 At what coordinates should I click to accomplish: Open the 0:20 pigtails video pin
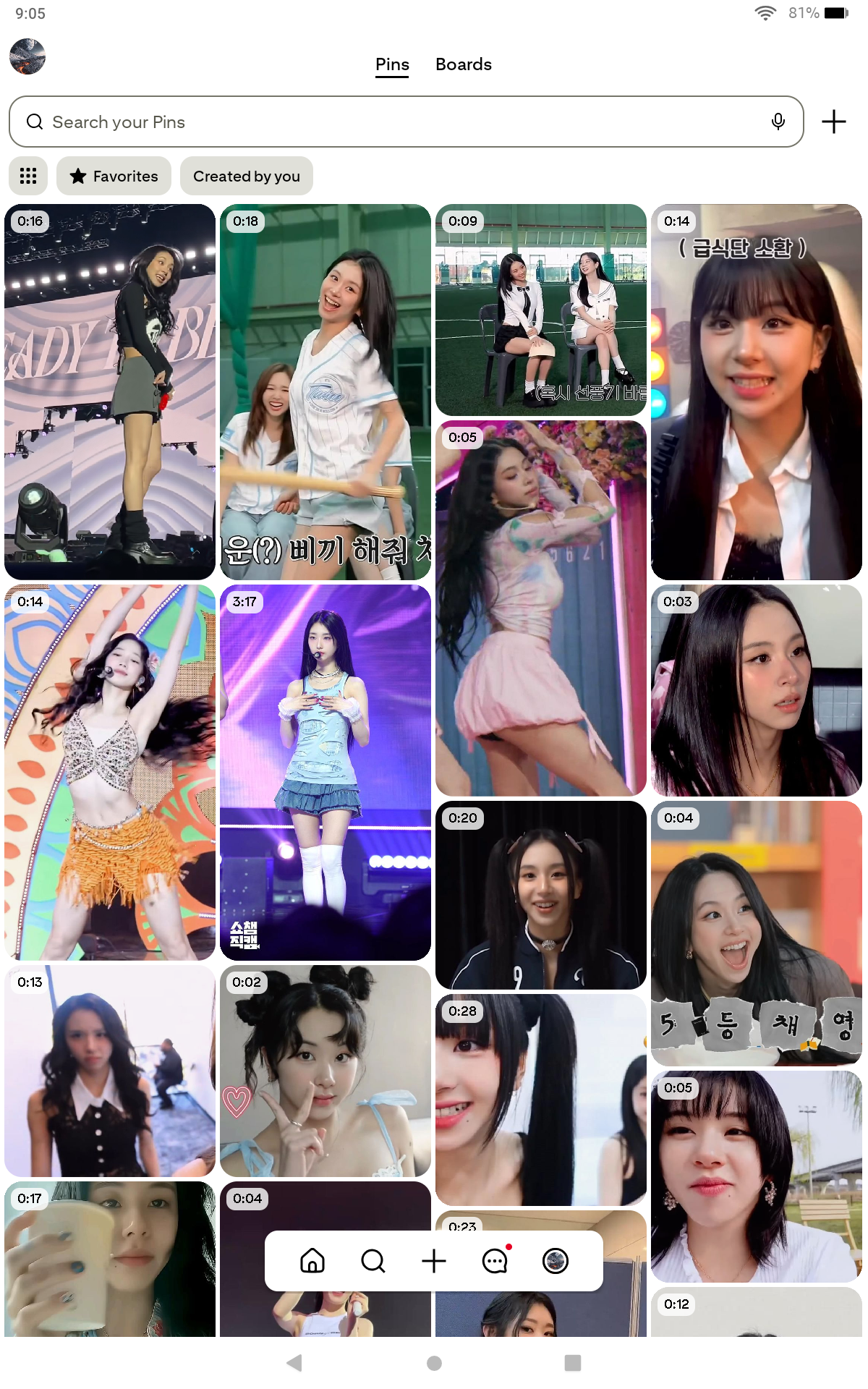pyautogui.click(x=541, y=895)
